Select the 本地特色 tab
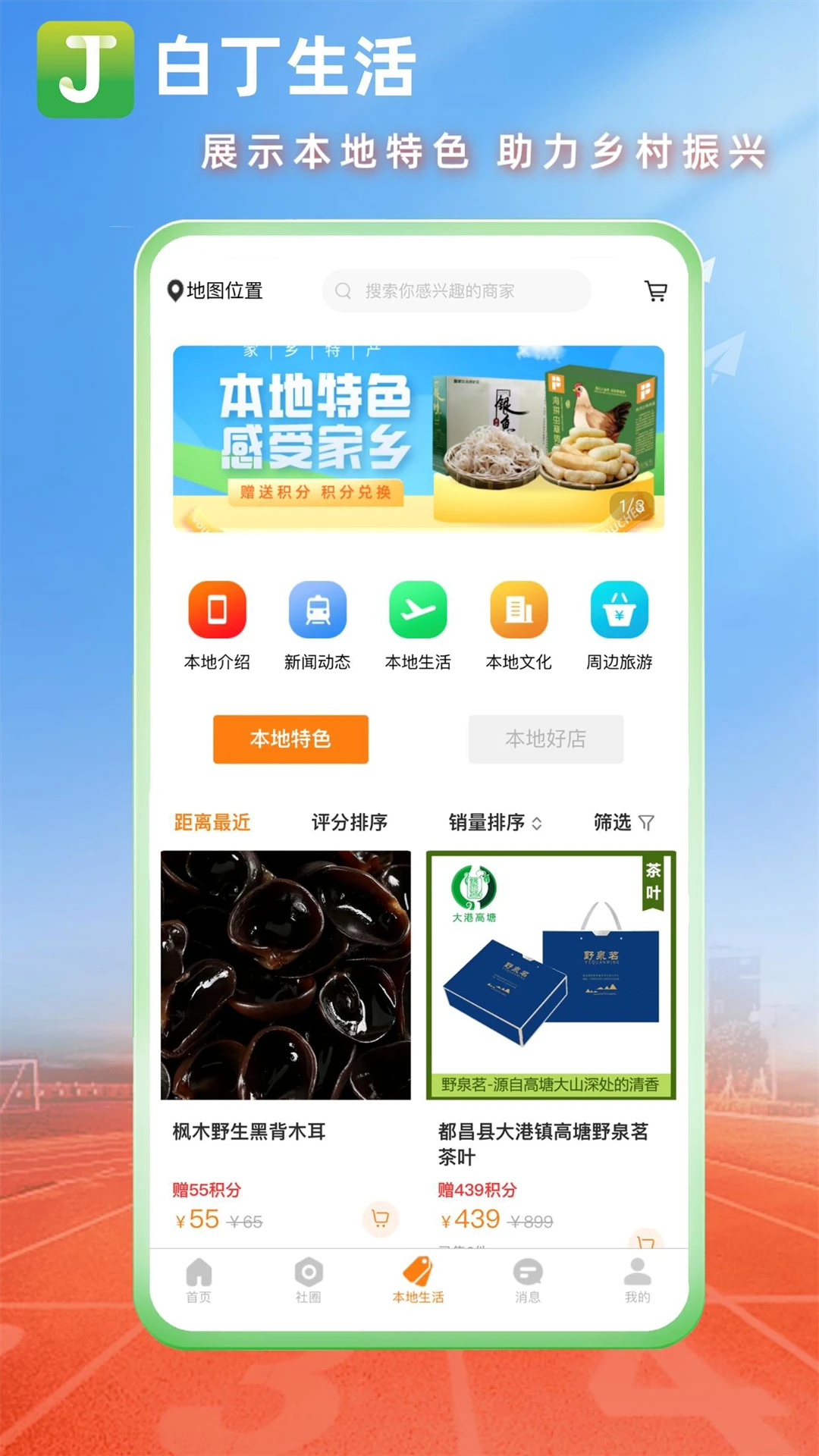This screenshot has width=819, height=1456. pos(290,740)
